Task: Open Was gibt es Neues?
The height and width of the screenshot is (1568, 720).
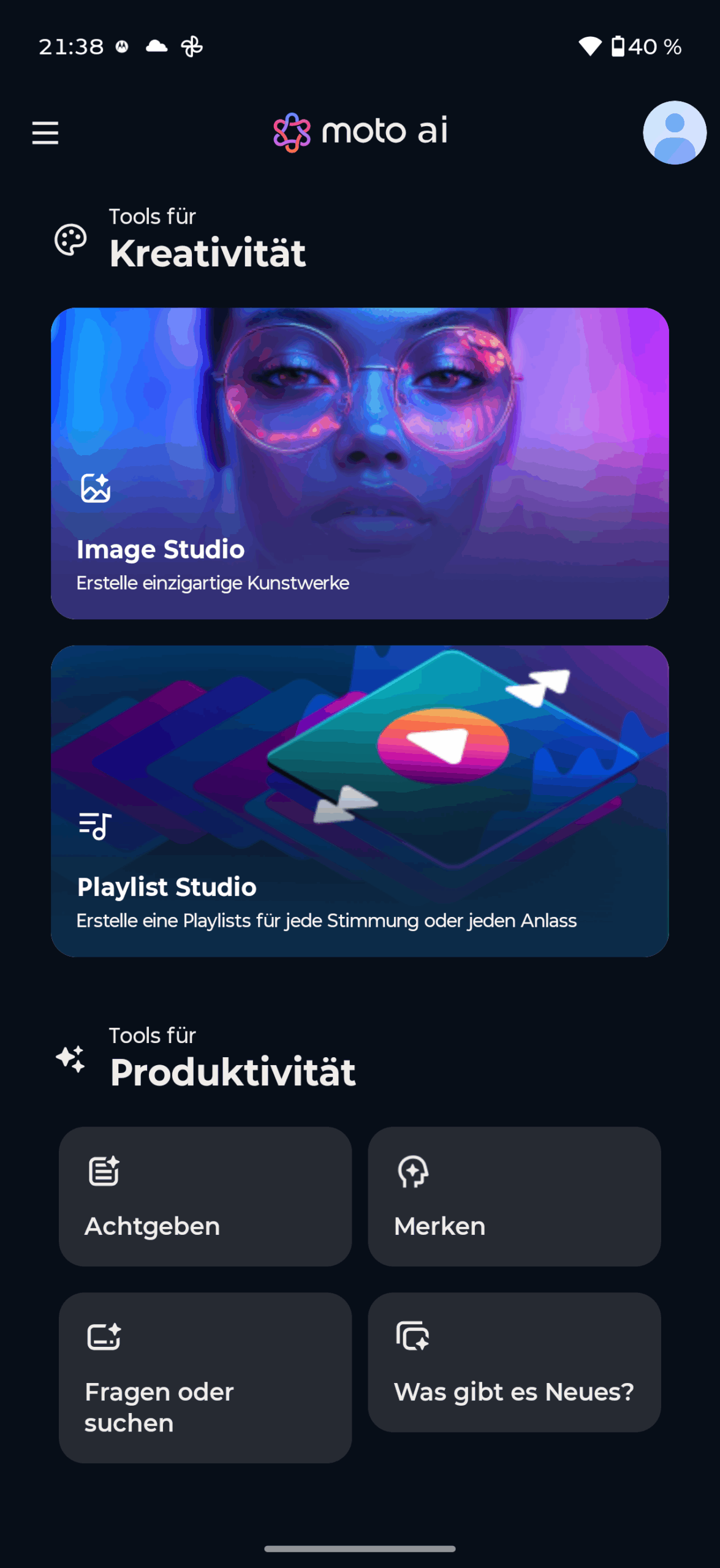Action: [514, 1362]
